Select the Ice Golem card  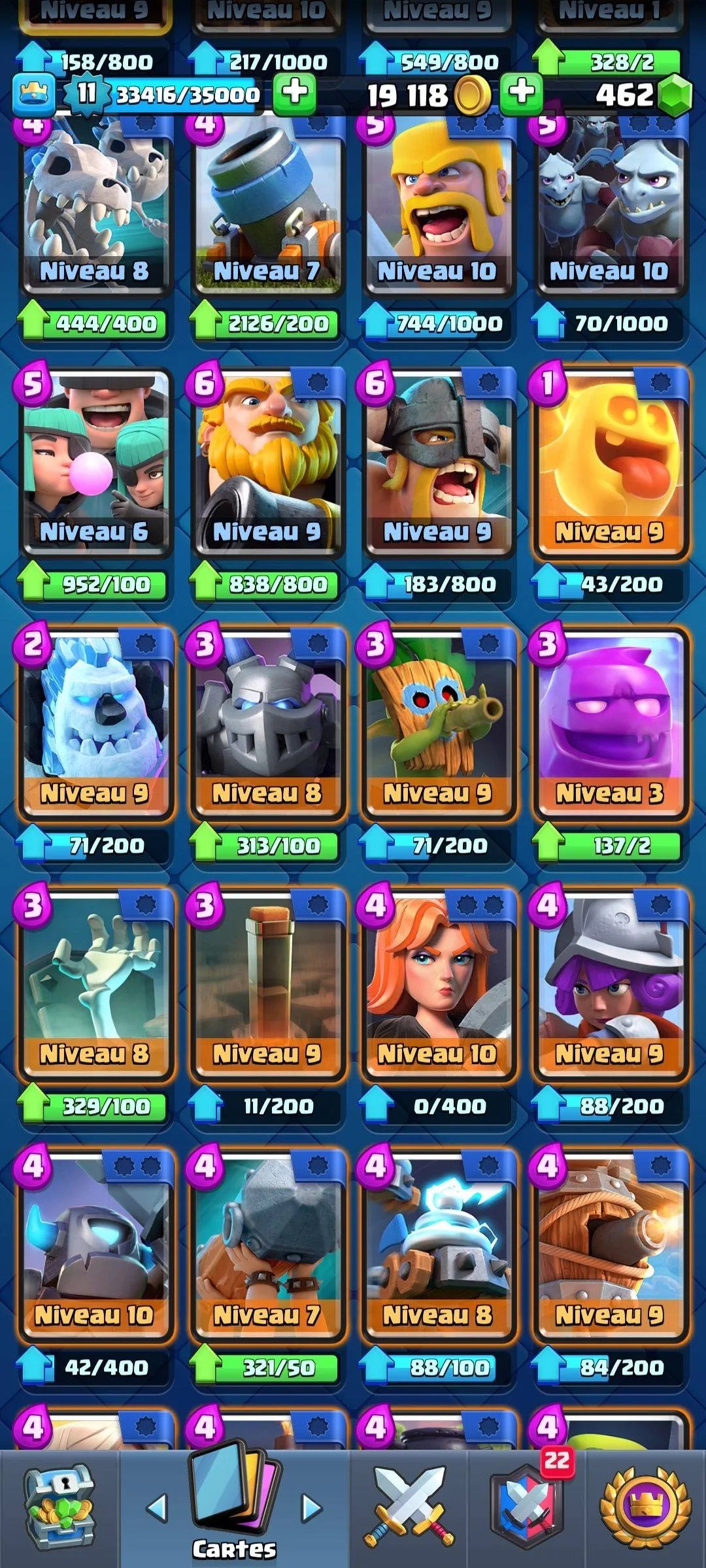click(x=95, y=722)
